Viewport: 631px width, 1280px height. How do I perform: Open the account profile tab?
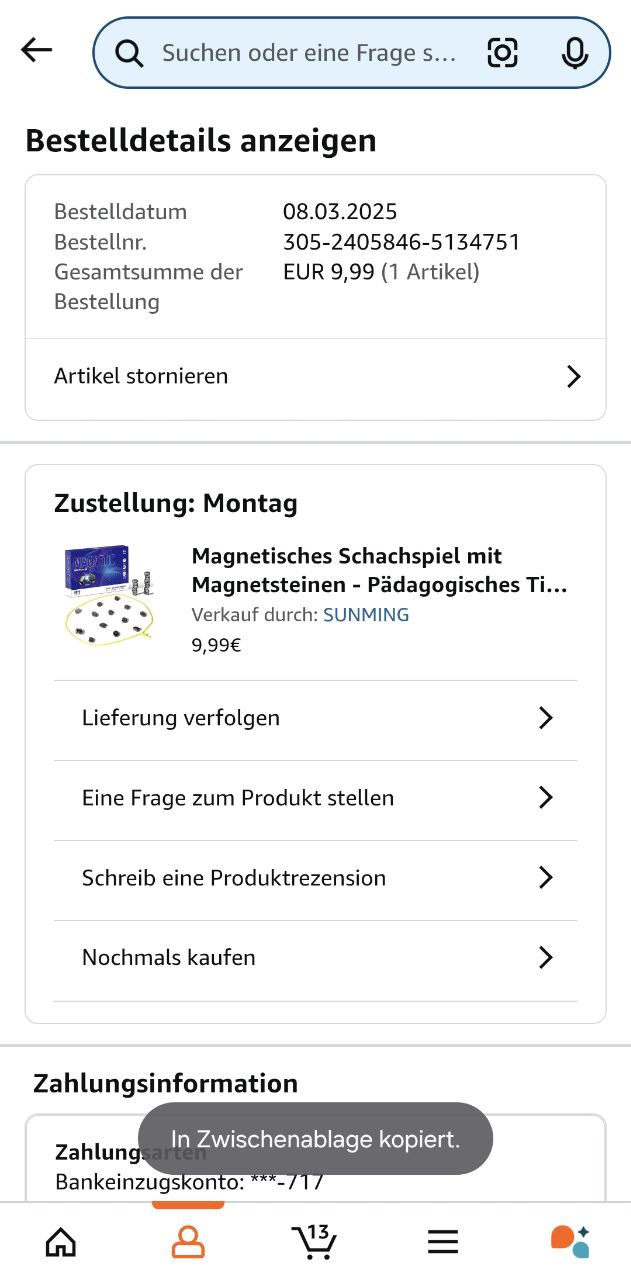(188, 1242)
